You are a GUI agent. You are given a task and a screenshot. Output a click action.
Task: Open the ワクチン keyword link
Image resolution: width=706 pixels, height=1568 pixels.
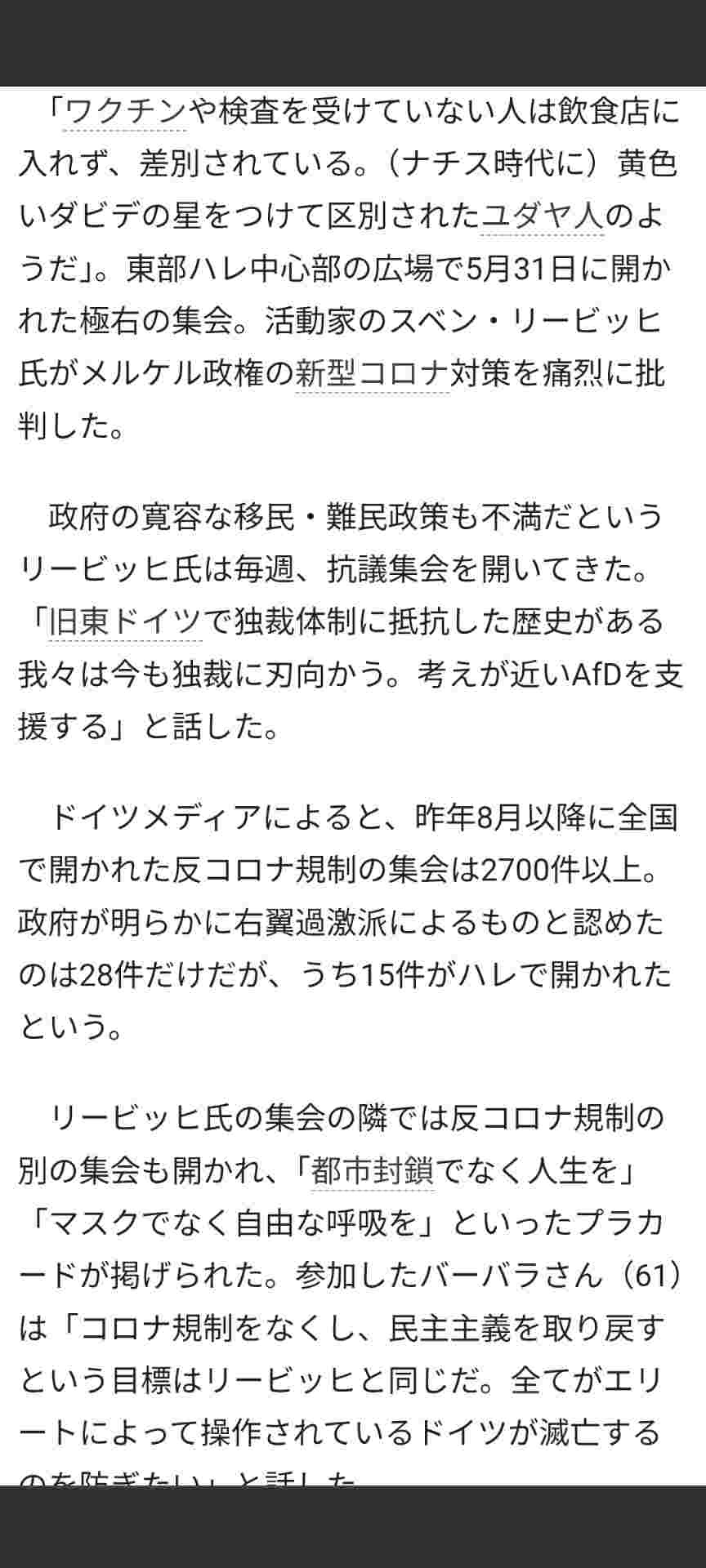pos(124,111)
